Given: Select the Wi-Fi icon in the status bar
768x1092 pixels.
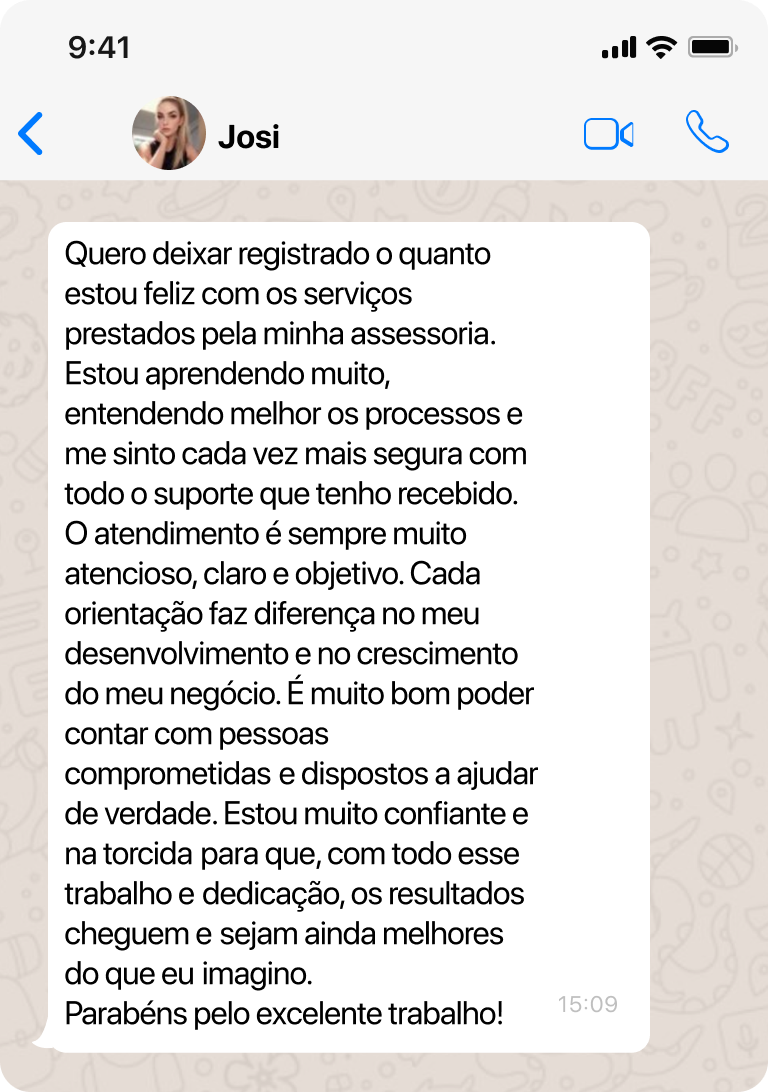Looking at the screenshot, I should coord(661,46).
